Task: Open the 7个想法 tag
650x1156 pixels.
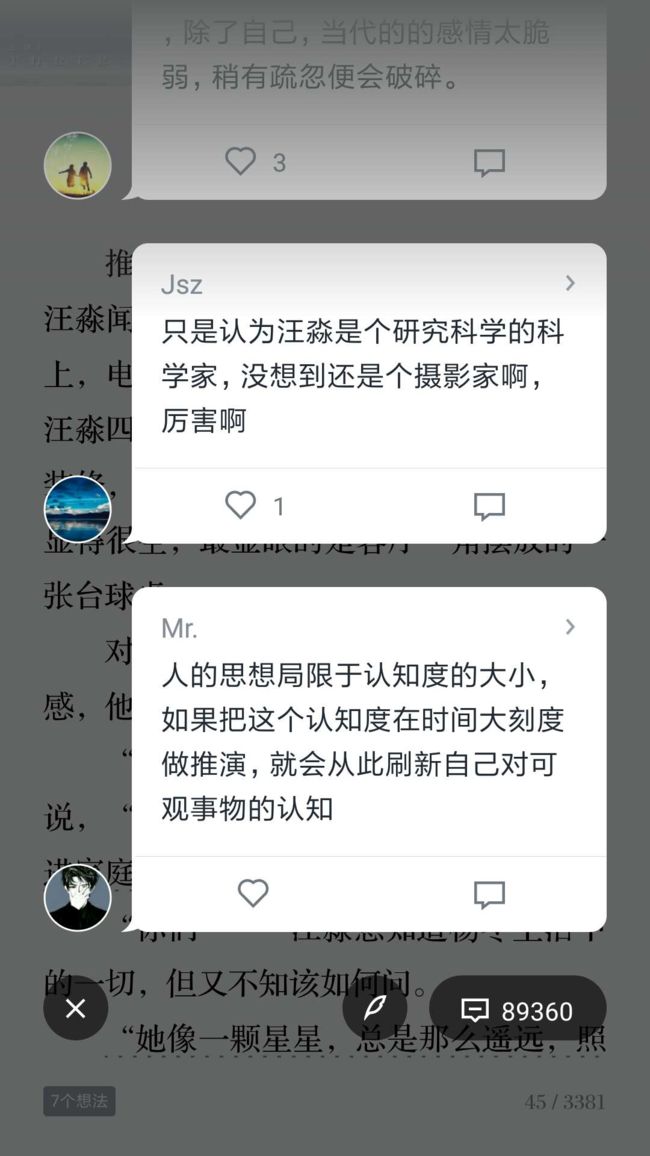Action: [79, 1101]
